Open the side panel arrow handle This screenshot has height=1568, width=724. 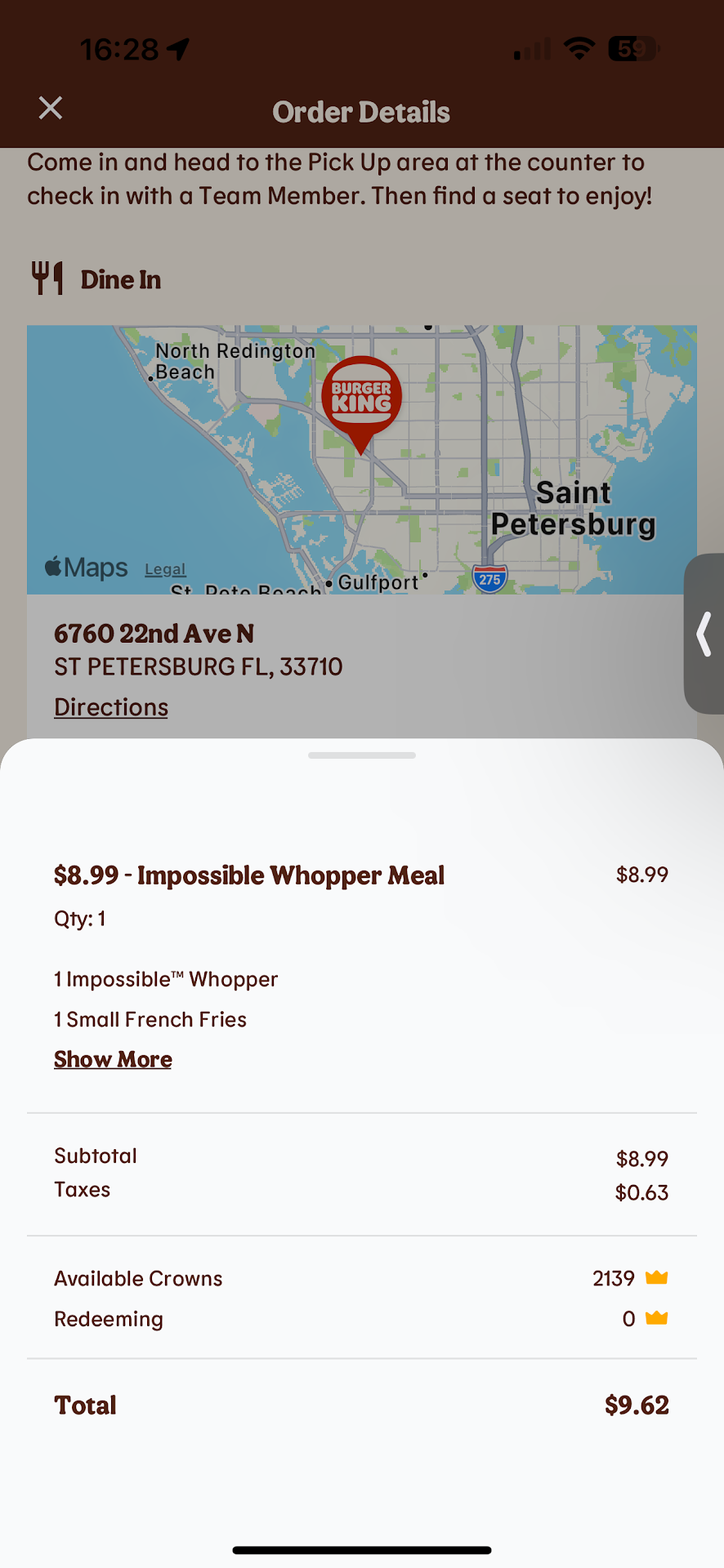704,634
